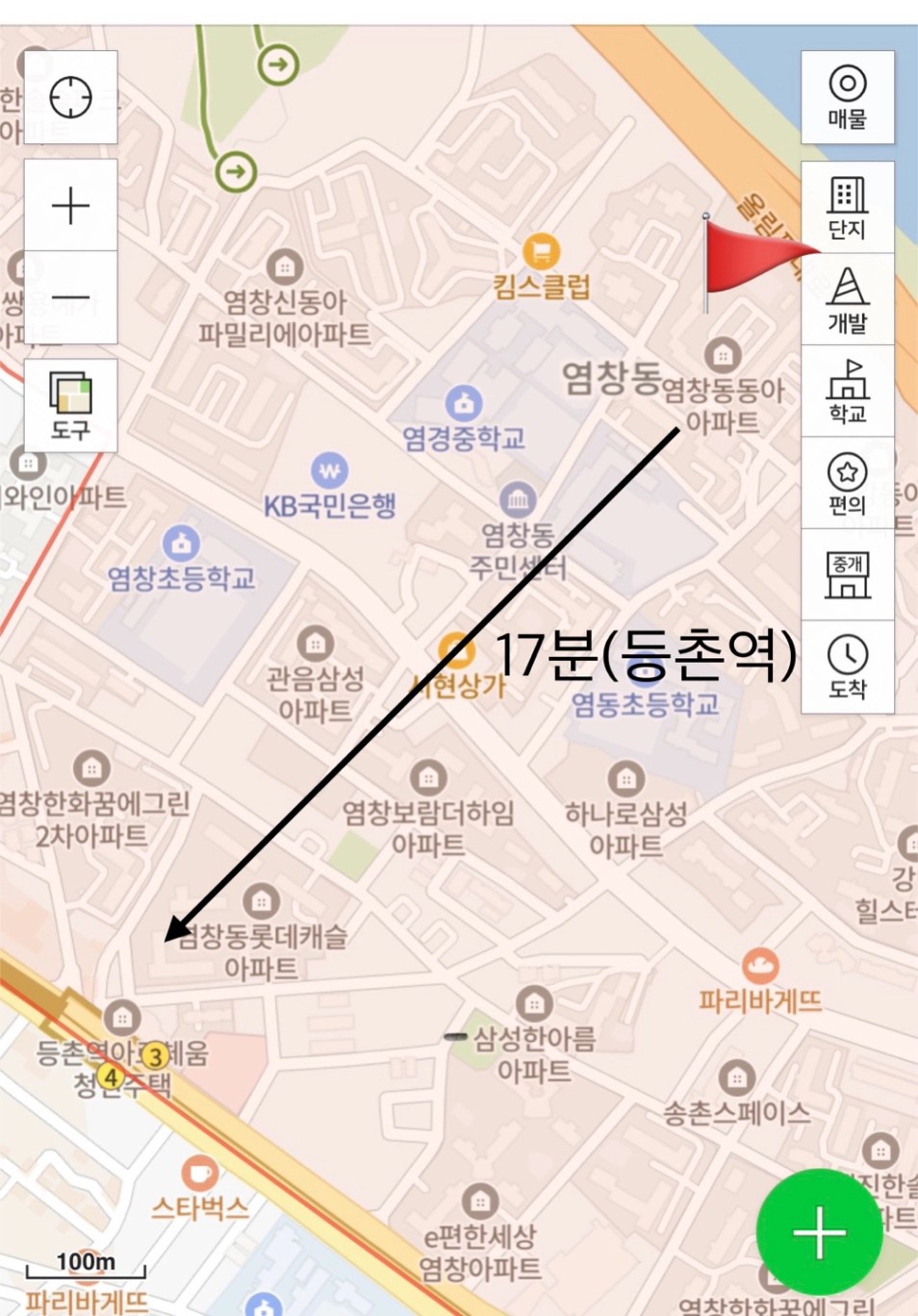This screenshot has width=918, height=1316.
Task: Toggle the 매물 listings layer
Action: tap(847, 97)
